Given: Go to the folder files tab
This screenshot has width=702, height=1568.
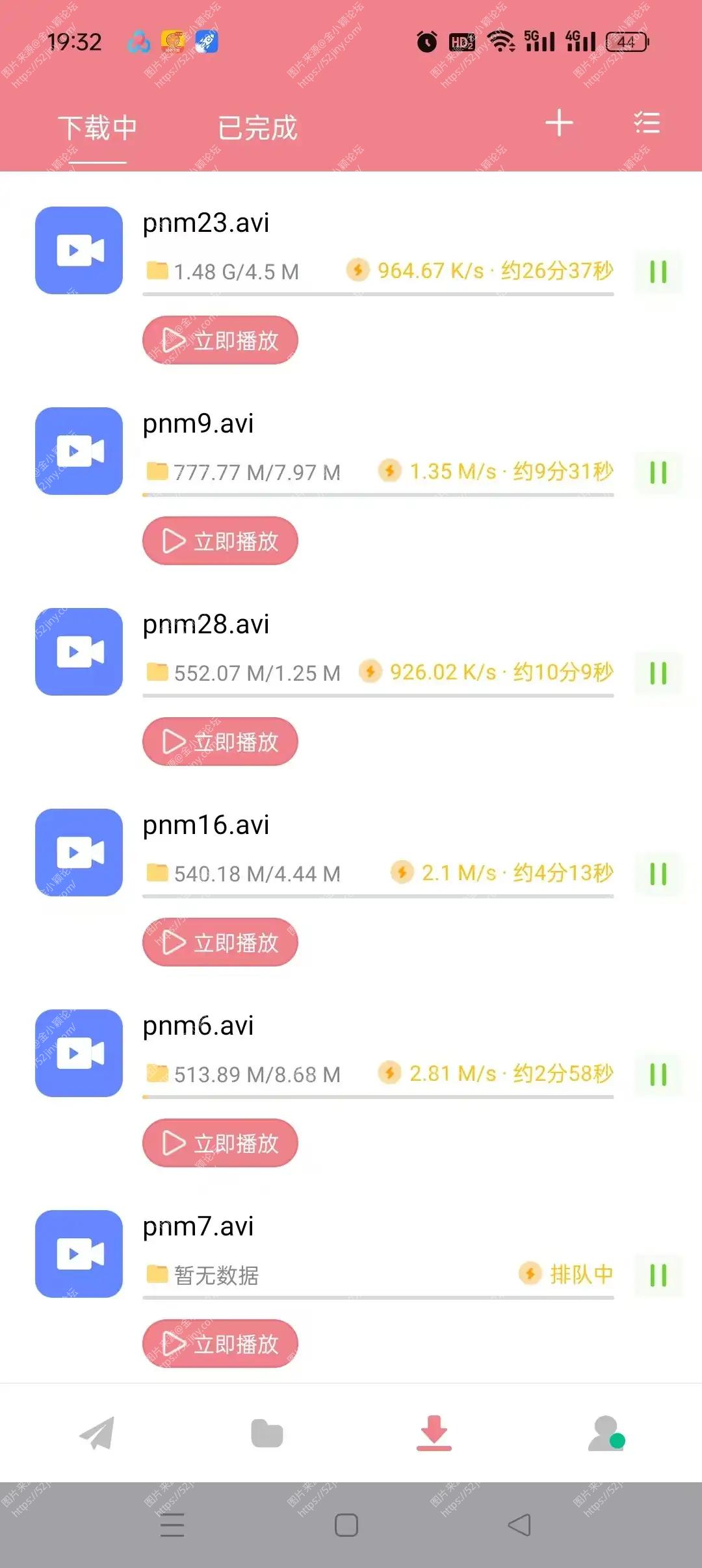Looking at the screenshot, I should pyautogui.click(x=266, y=1434).
